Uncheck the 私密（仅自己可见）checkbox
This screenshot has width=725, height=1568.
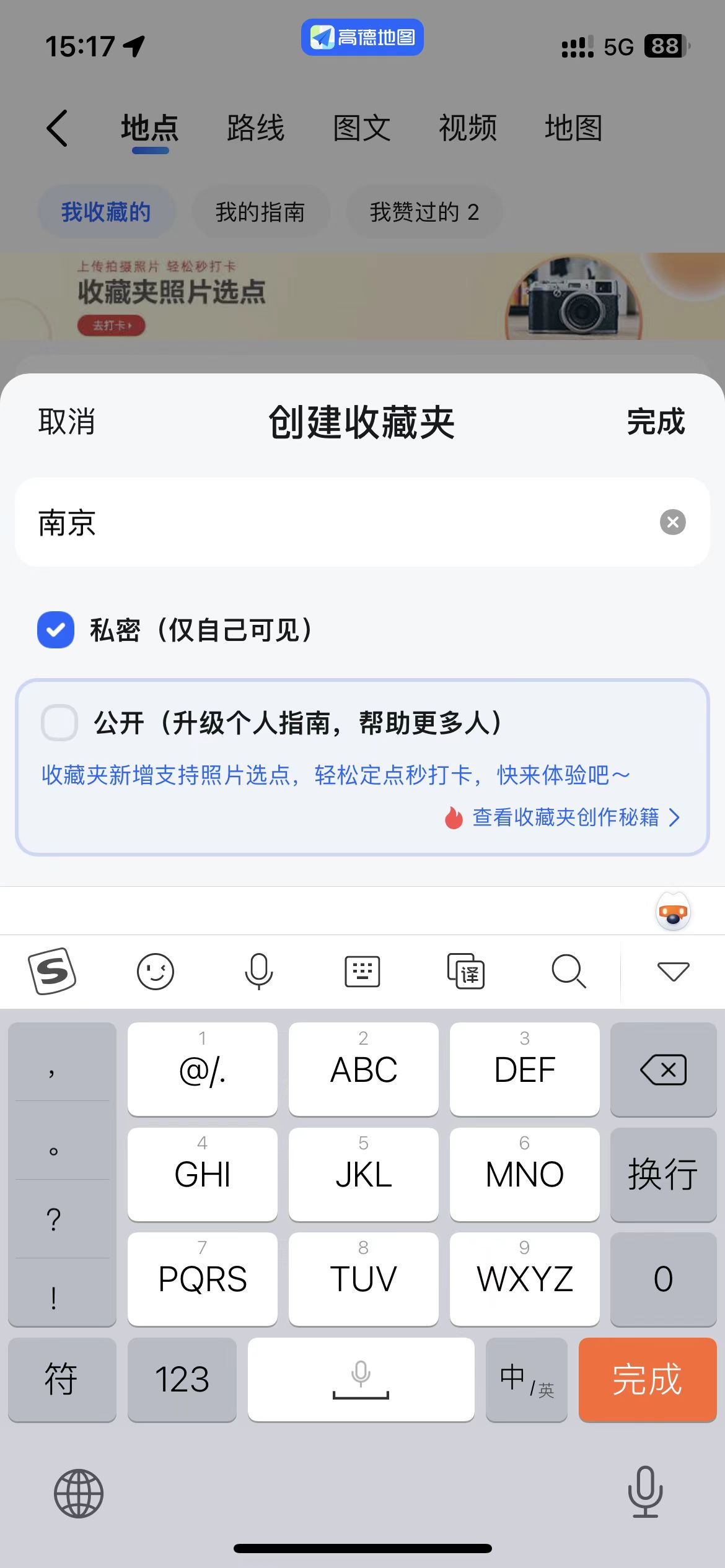point(56,630)
